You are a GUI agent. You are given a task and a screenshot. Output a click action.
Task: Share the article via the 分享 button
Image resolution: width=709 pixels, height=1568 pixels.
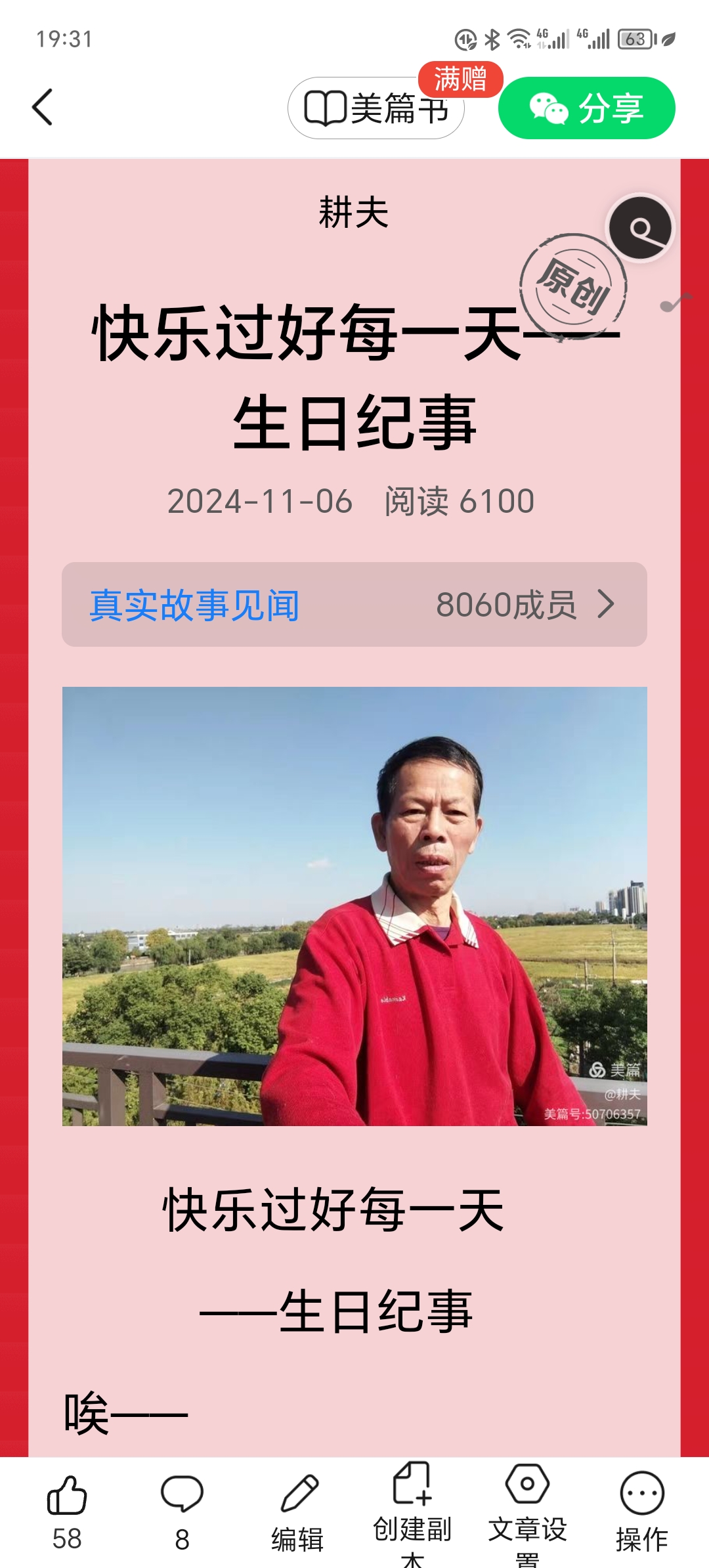pos(586,108)
